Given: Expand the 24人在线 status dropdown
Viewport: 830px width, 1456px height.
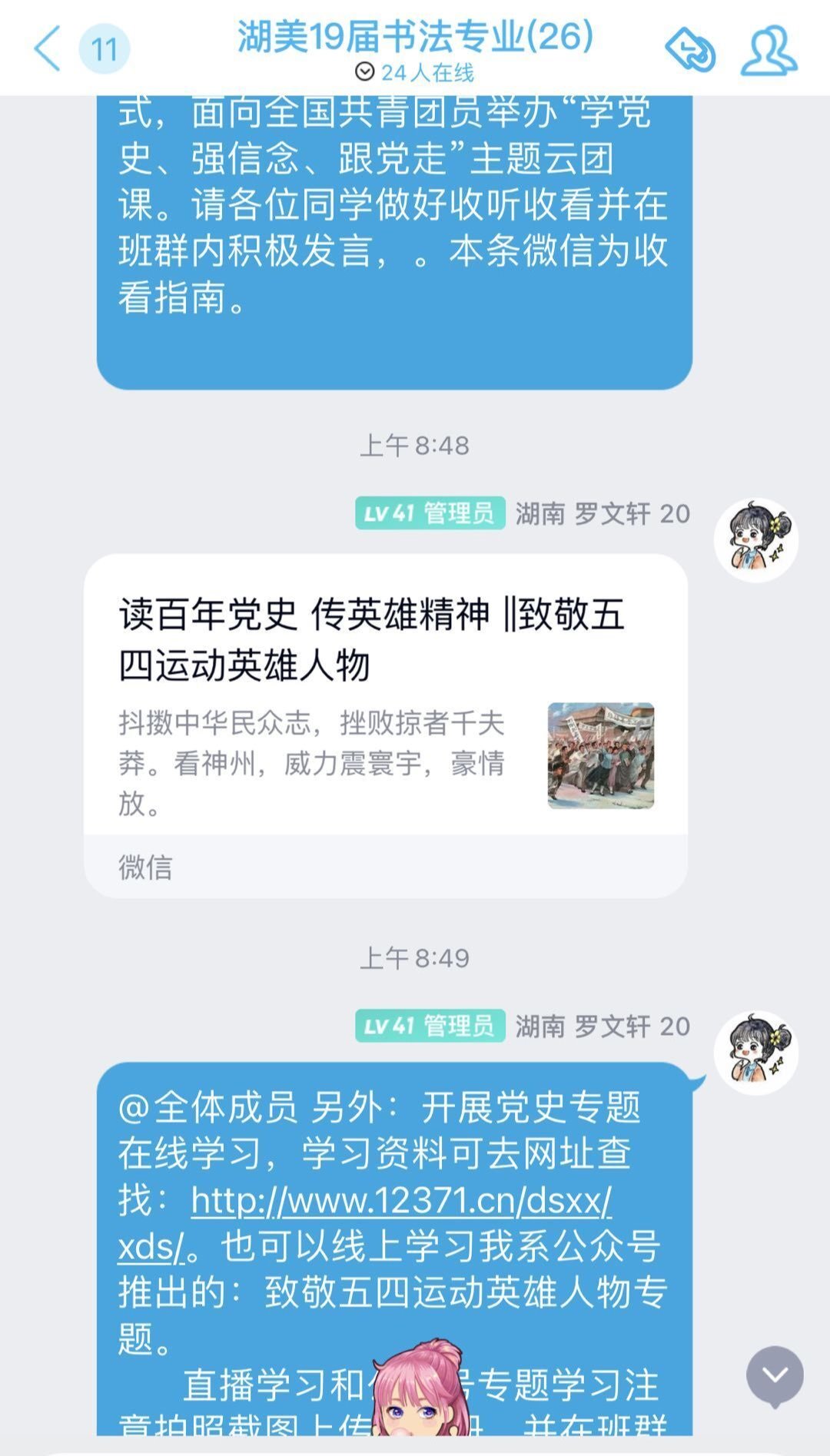Looking at the screenshot, I should tap(414, 72).
